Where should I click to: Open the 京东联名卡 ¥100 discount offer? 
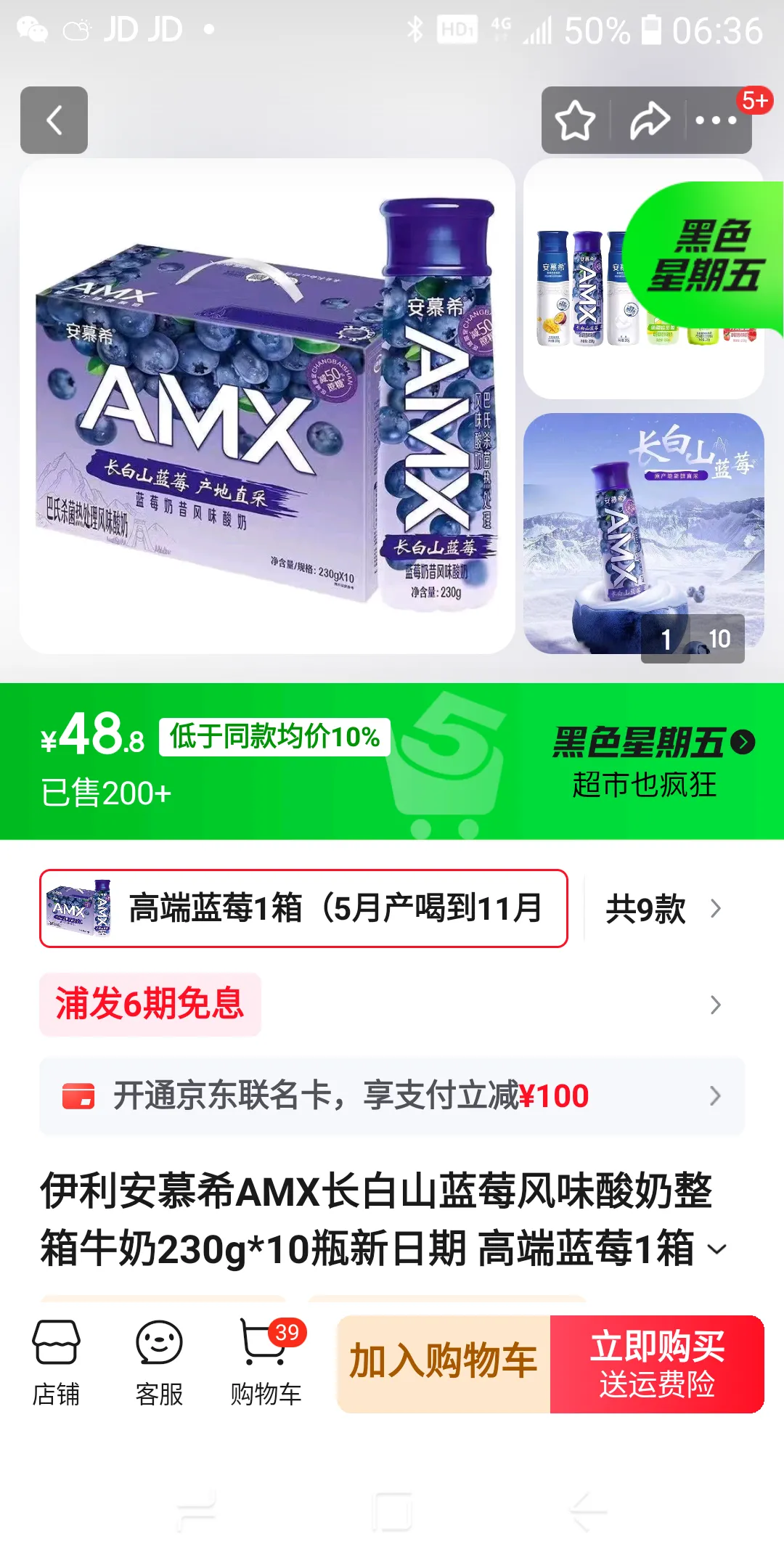[392, 1095]
